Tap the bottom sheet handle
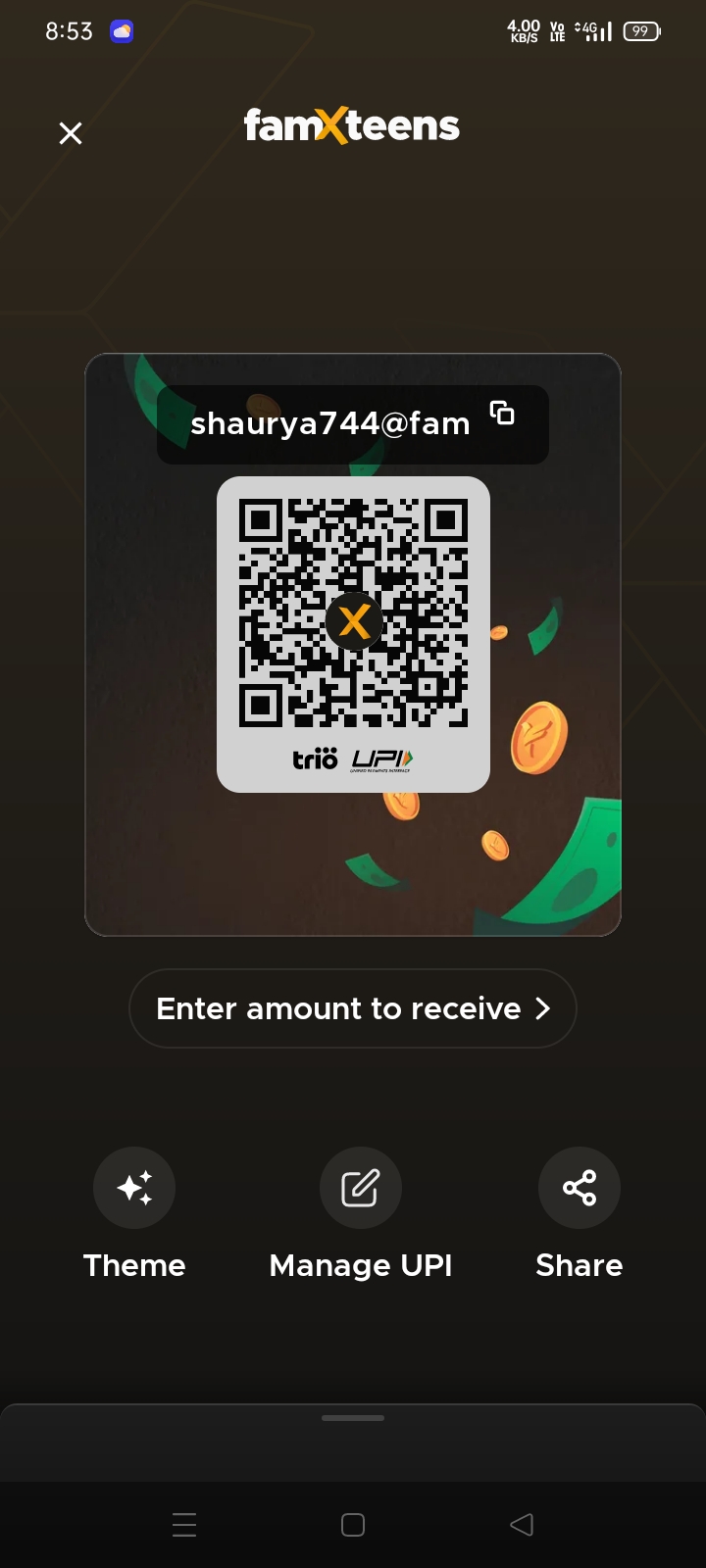Screen dimensions: 706x1568 (353, 1418)
